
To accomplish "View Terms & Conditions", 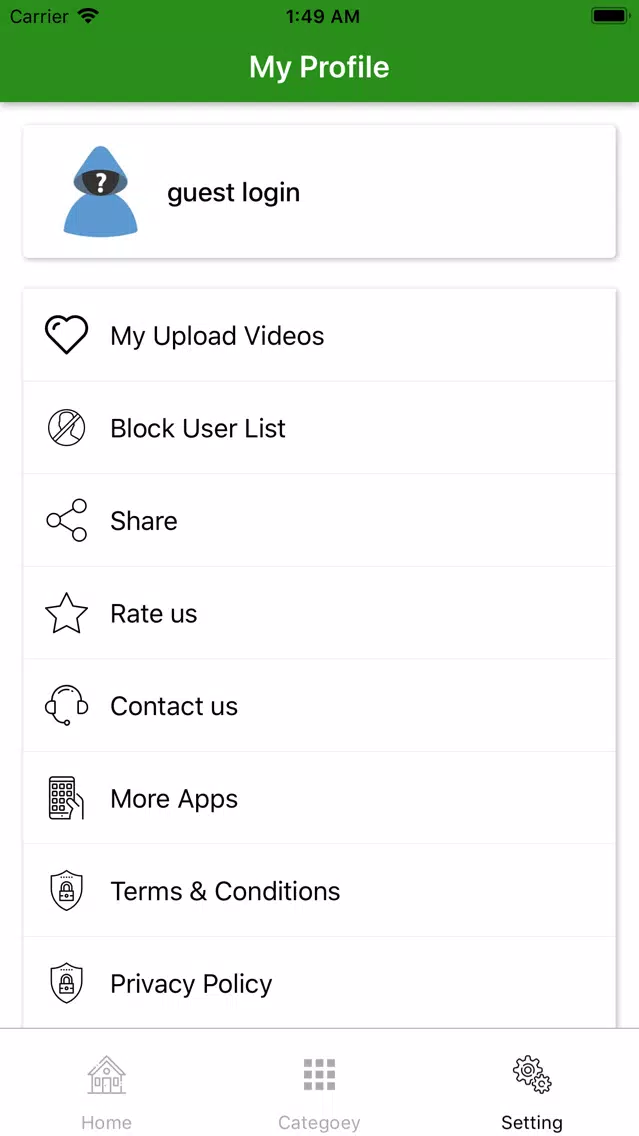I will click(320, 890).
